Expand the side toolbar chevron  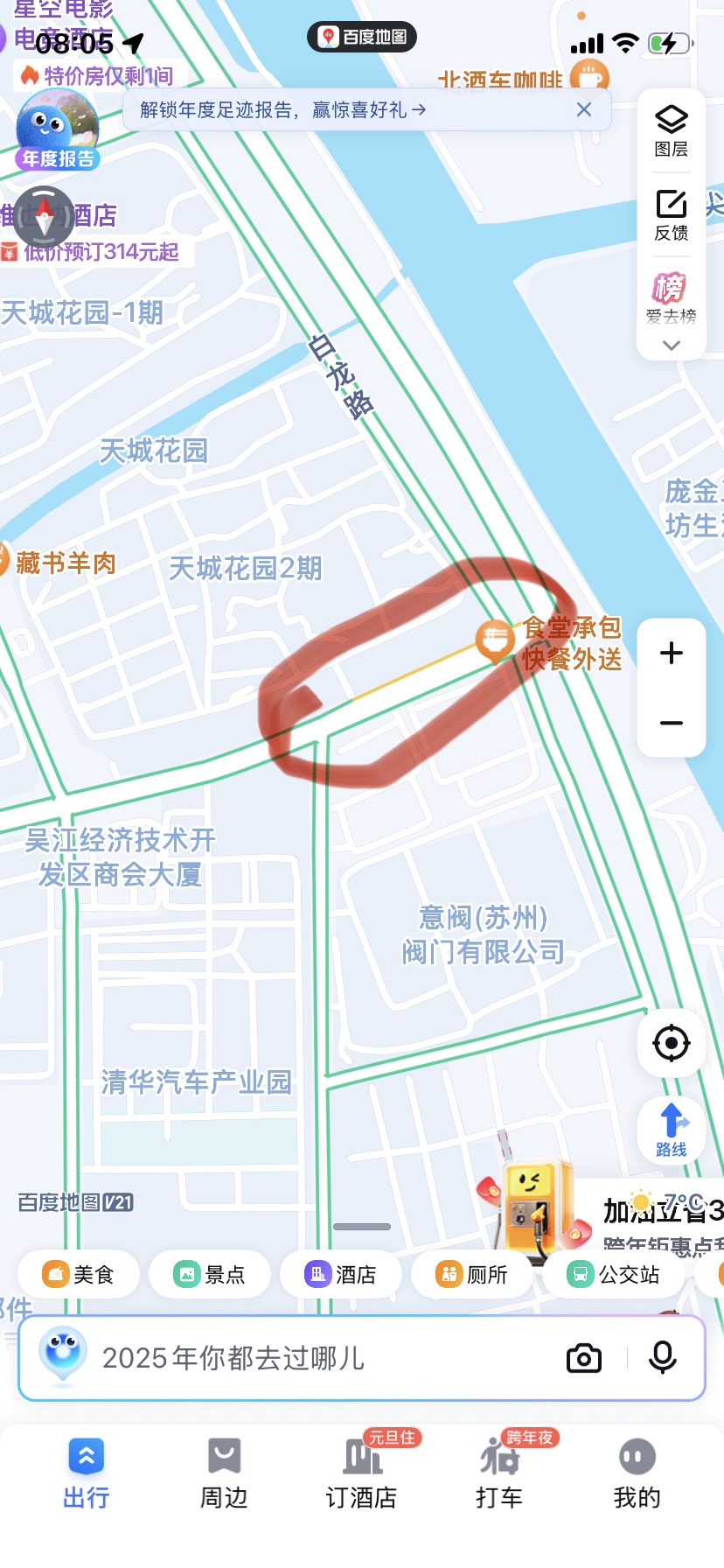671,346
